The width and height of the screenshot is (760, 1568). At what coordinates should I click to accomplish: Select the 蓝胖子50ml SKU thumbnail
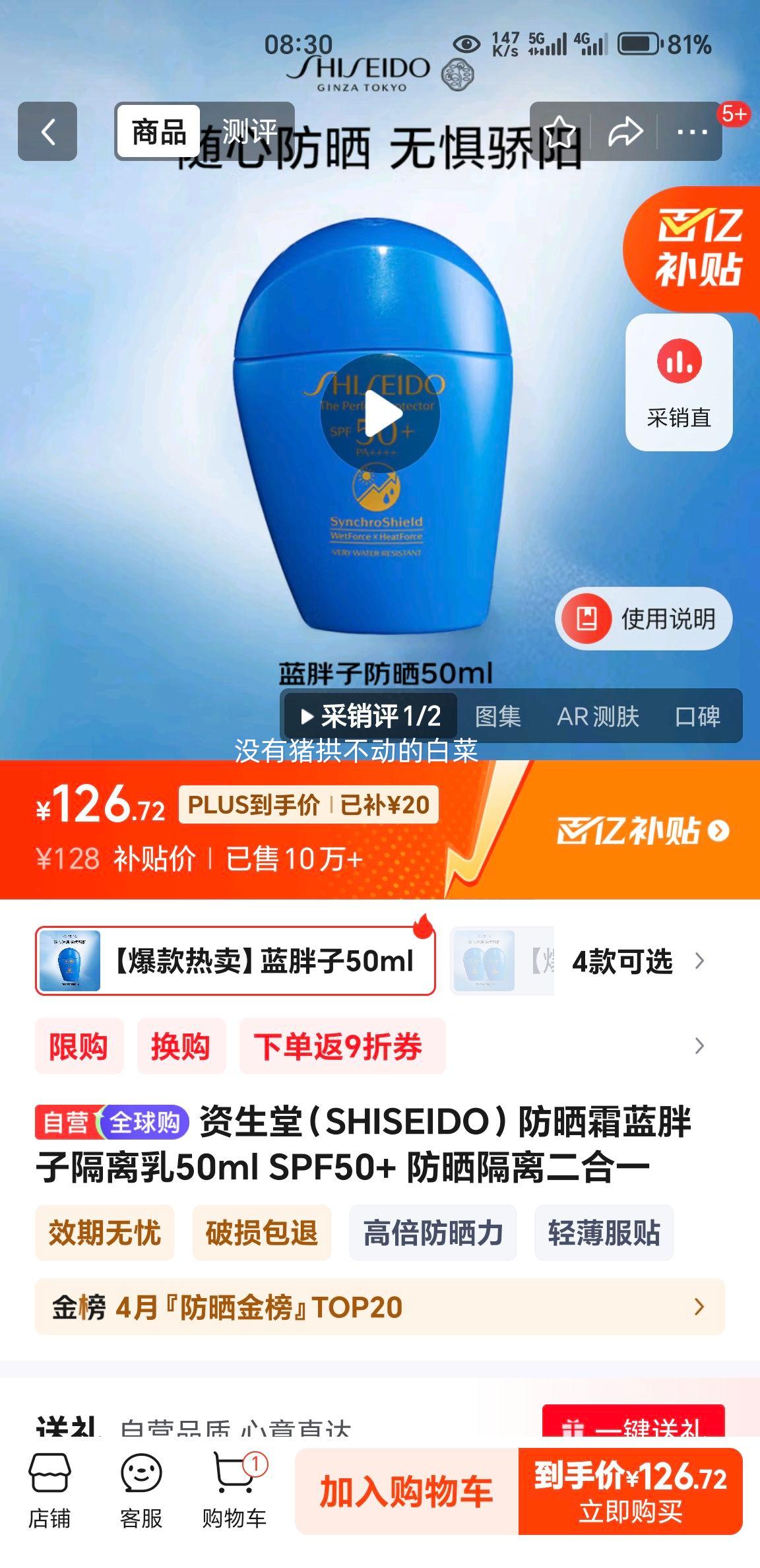pos(234,962)
